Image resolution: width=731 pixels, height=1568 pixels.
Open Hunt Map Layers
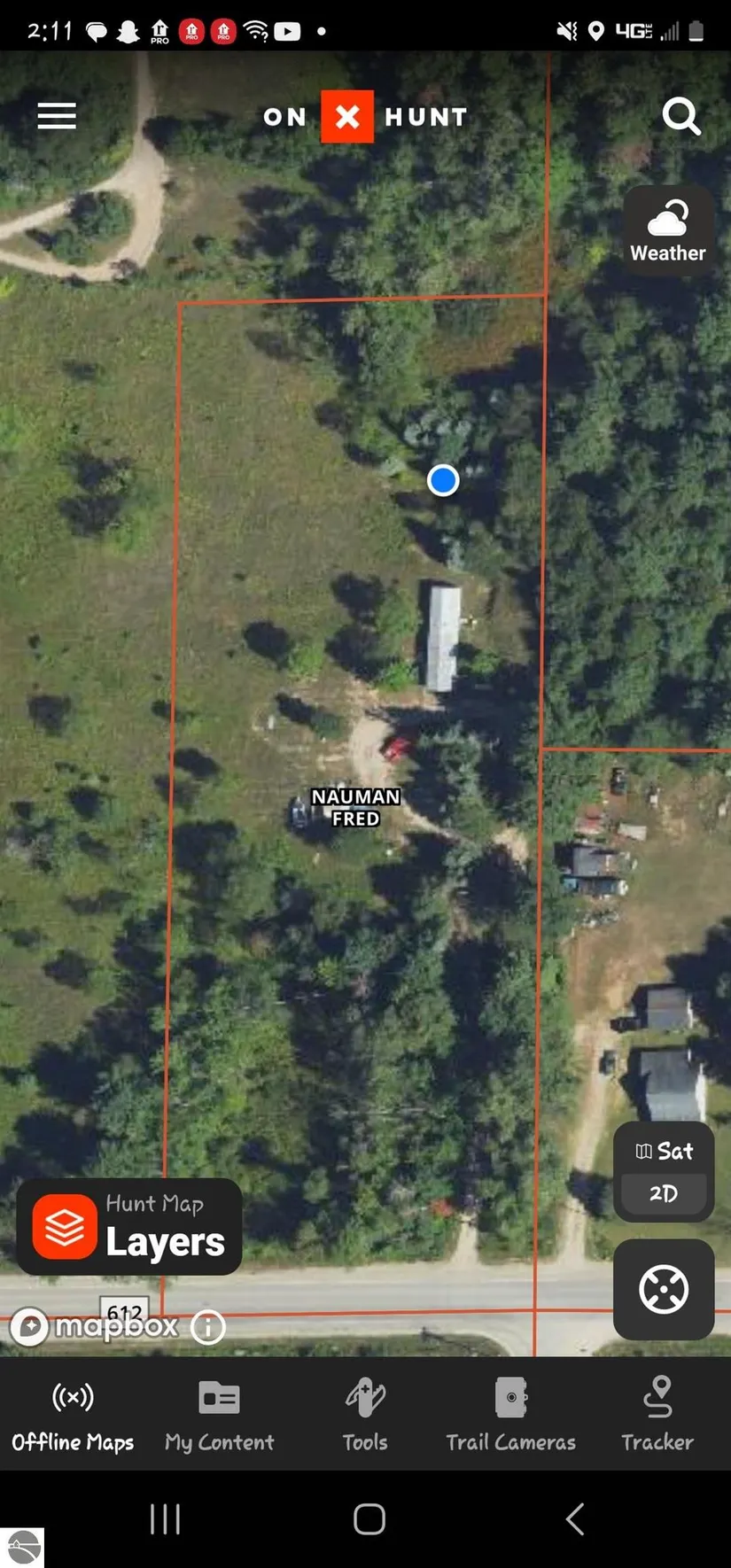[129, 1226]
